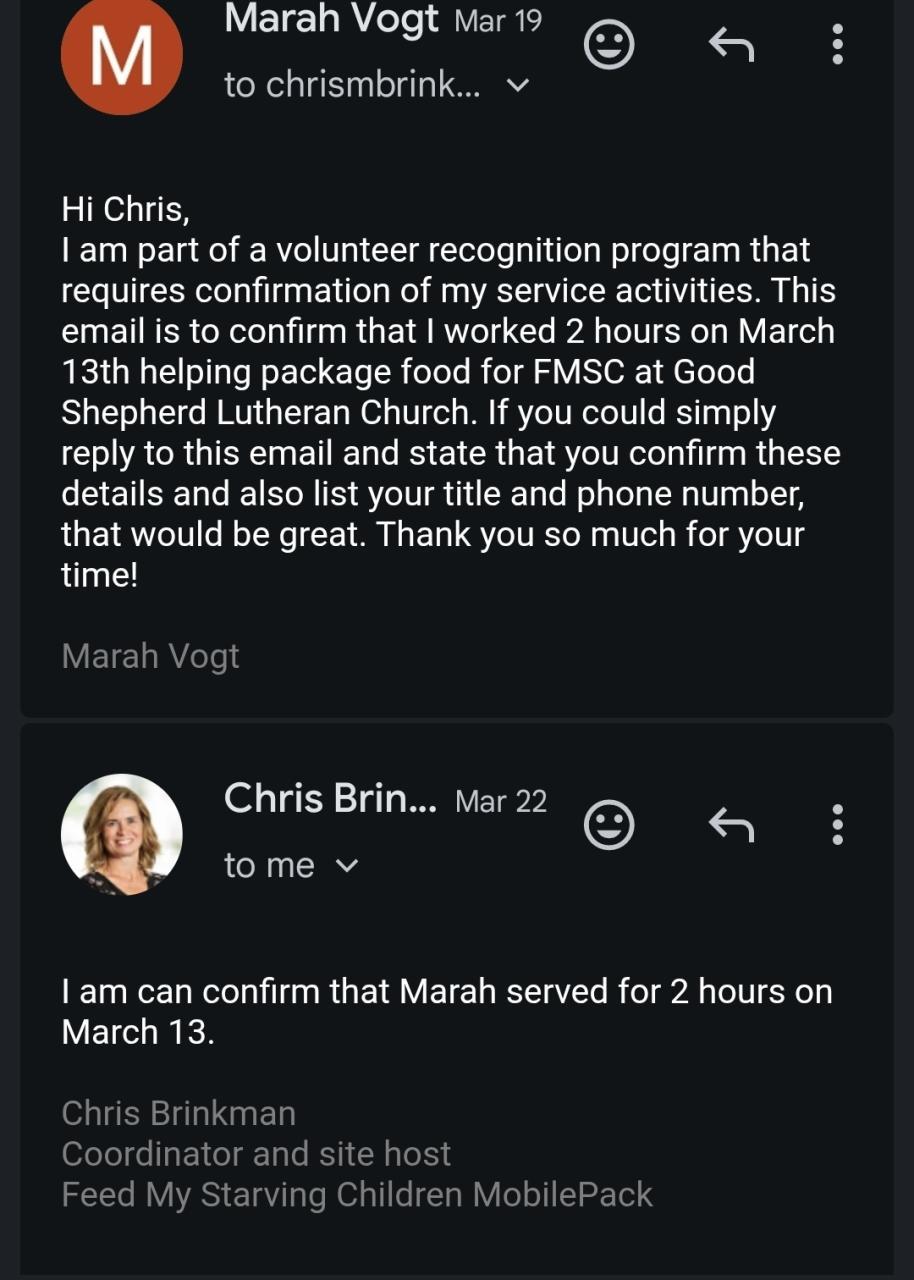The height and width of the screenshot is (1280, 914).
Task: View Chris Brinkman's profile photo
Action: (x=121, y=834)
